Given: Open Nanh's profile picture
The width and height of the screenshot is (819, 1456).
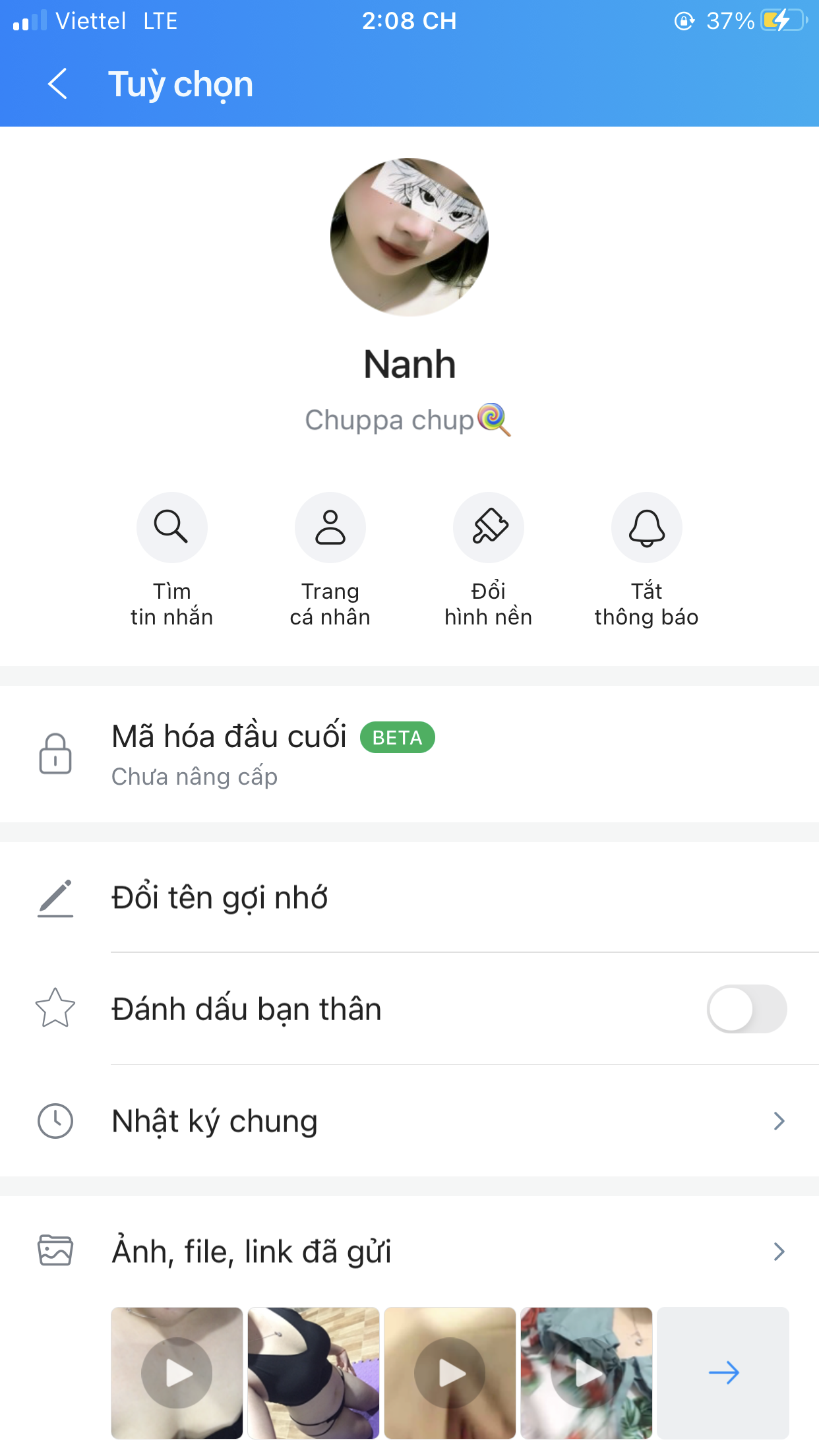Looking at the screenshot, I should click(x=409, y=237).
